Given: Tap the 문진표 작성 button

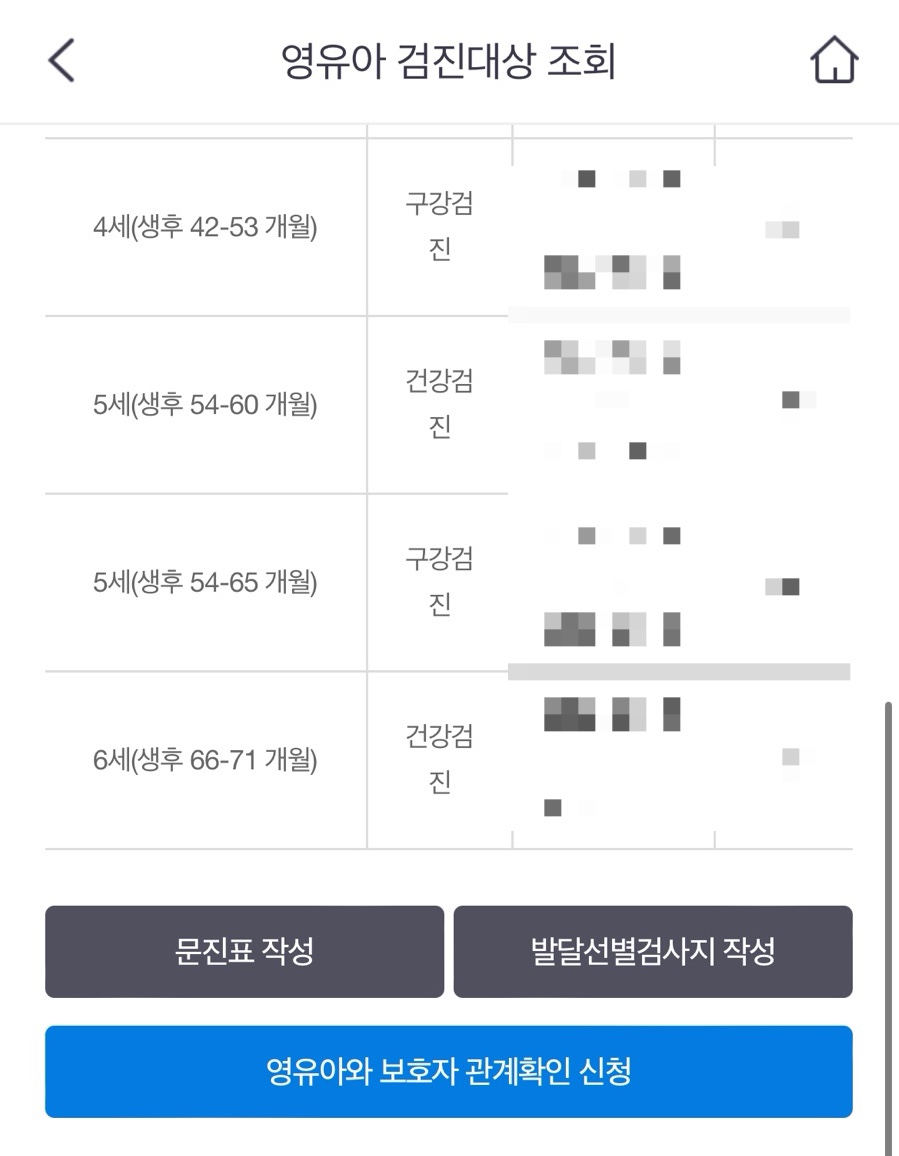Looking at the screenshot, I should click(x=244, y=951).
